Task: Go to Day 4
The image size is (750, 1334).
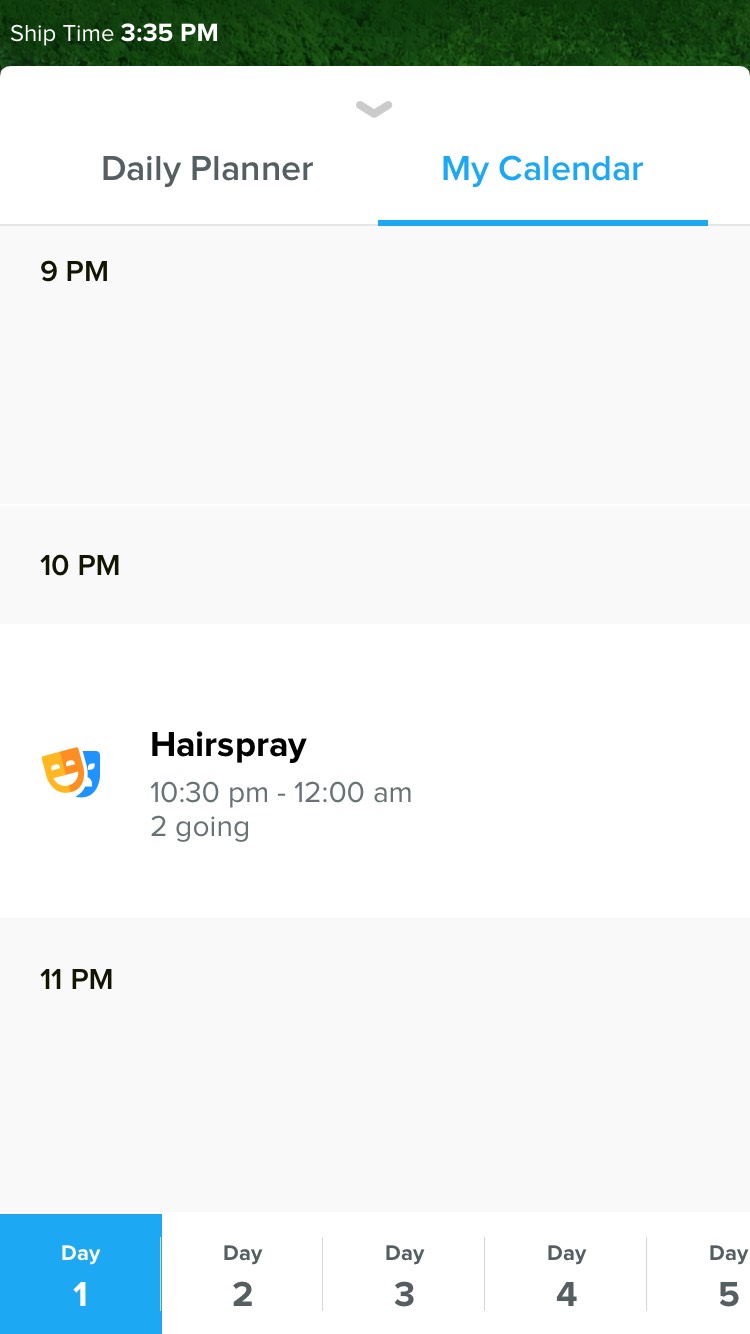Action: pyautogui.click(x=566, y=1274)
